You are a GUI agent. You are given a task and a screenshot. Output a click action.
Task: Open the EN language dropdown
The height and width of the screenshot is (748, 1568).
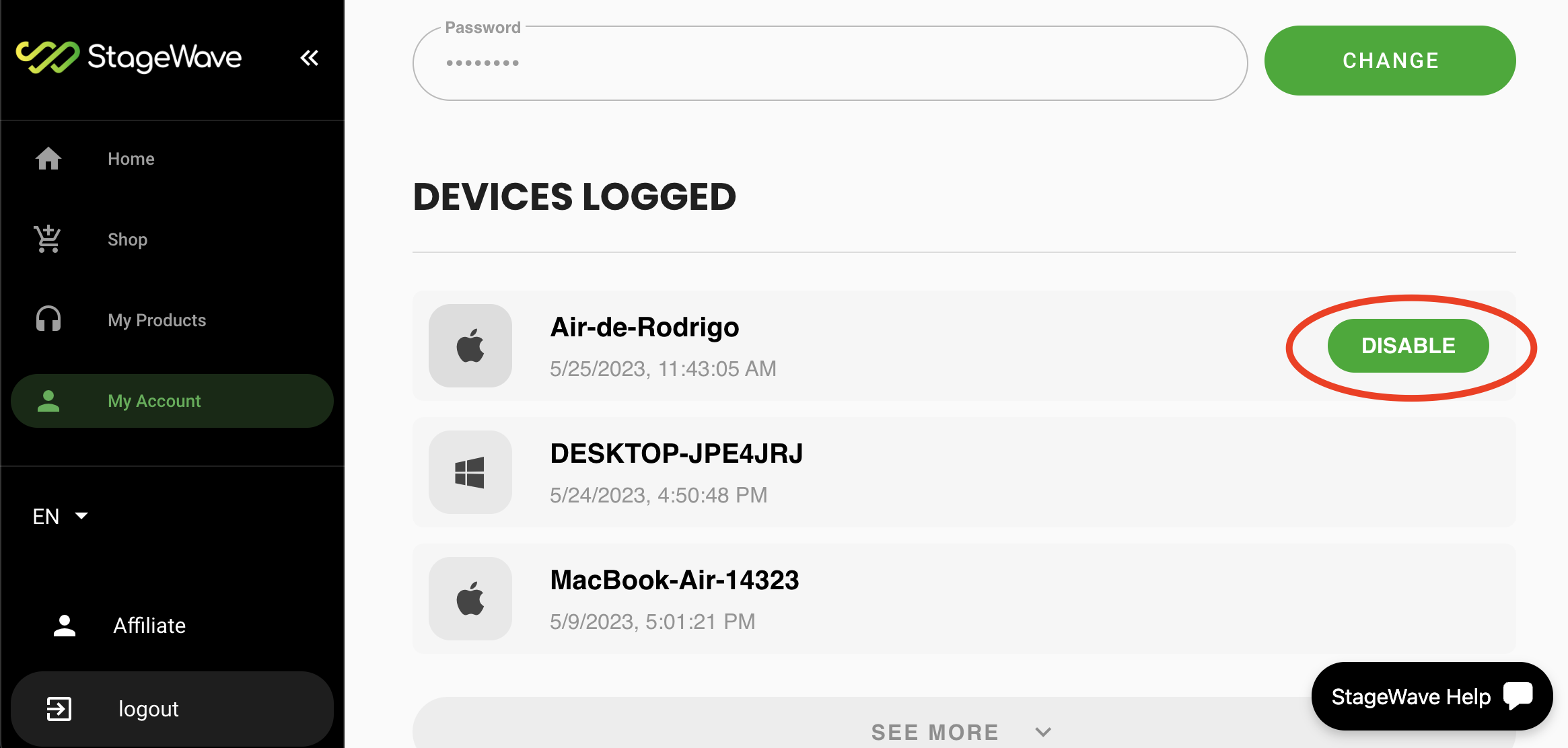(61, 516)
